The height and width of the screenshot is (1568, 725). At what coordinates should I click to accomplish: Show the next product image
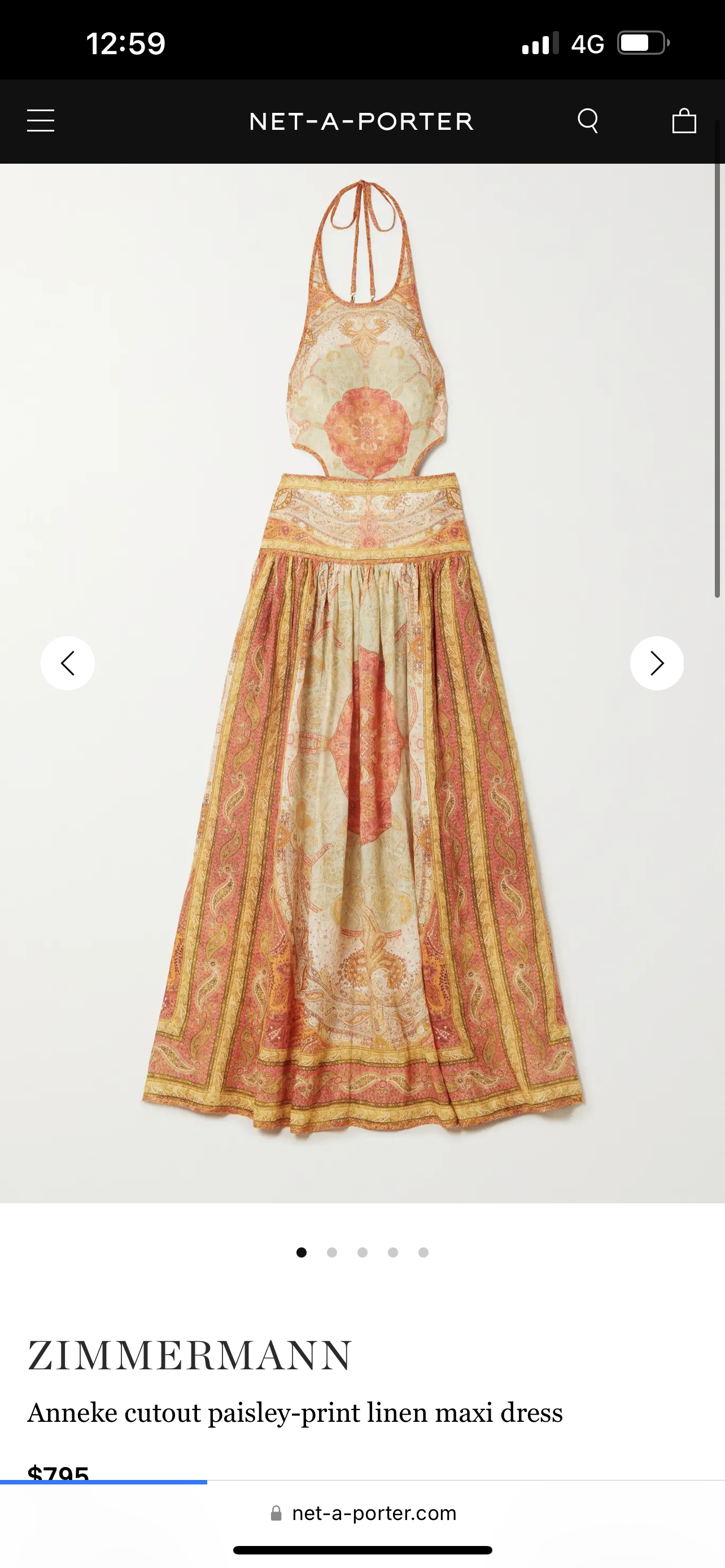point(657,663)
